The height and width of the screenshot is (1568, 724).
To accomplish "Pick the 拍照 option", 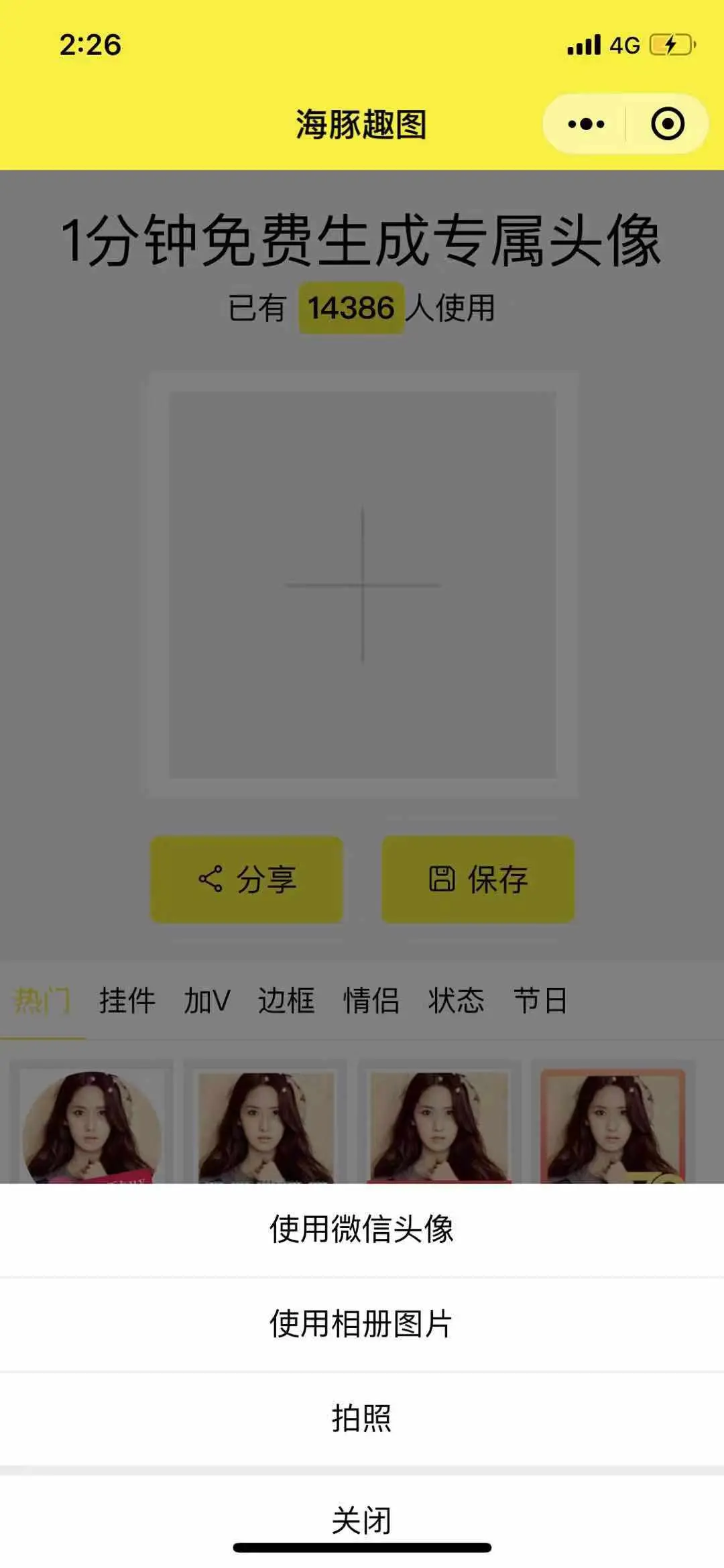I will 361,1418.
